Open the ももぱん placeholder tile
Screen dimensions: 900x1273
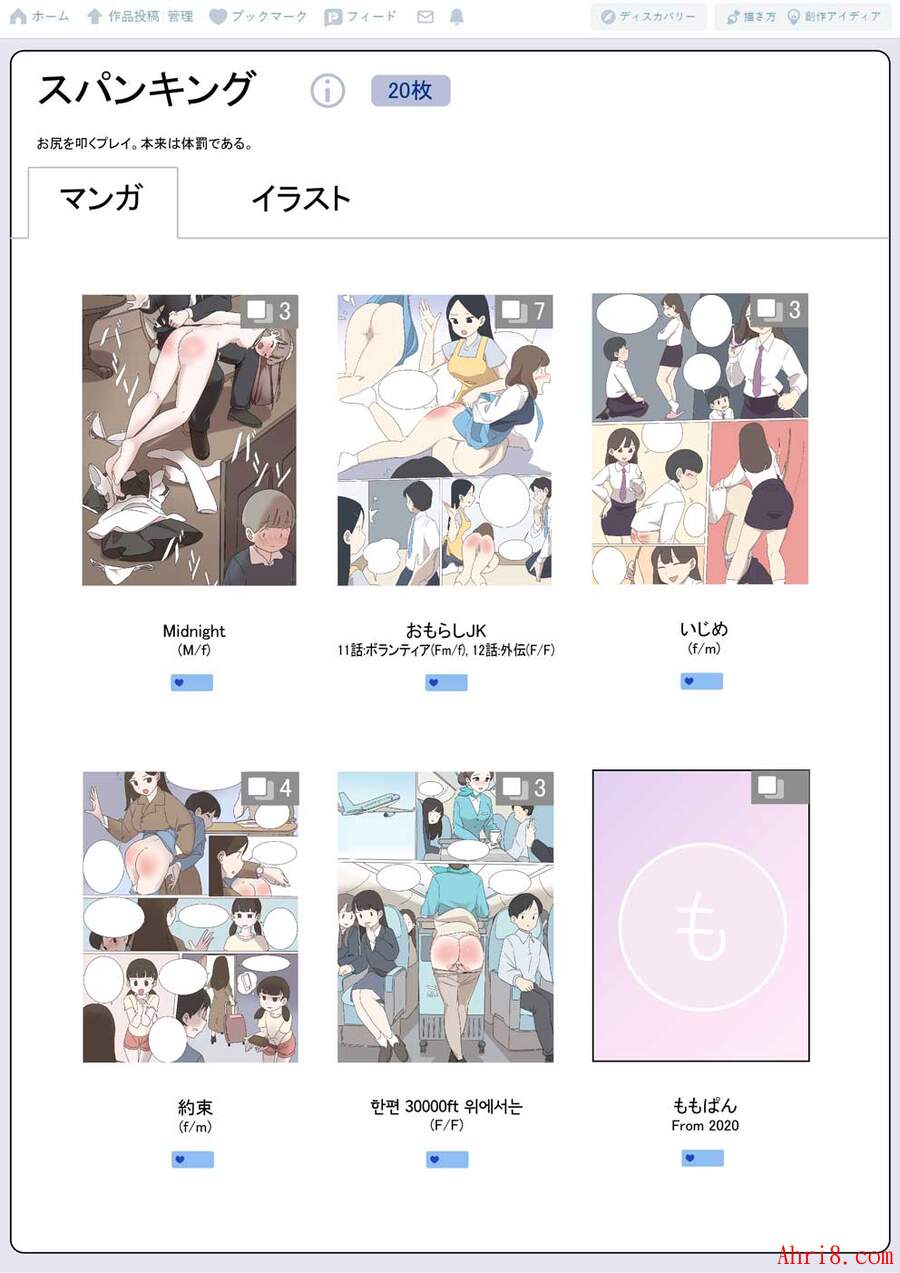[700, 915]
